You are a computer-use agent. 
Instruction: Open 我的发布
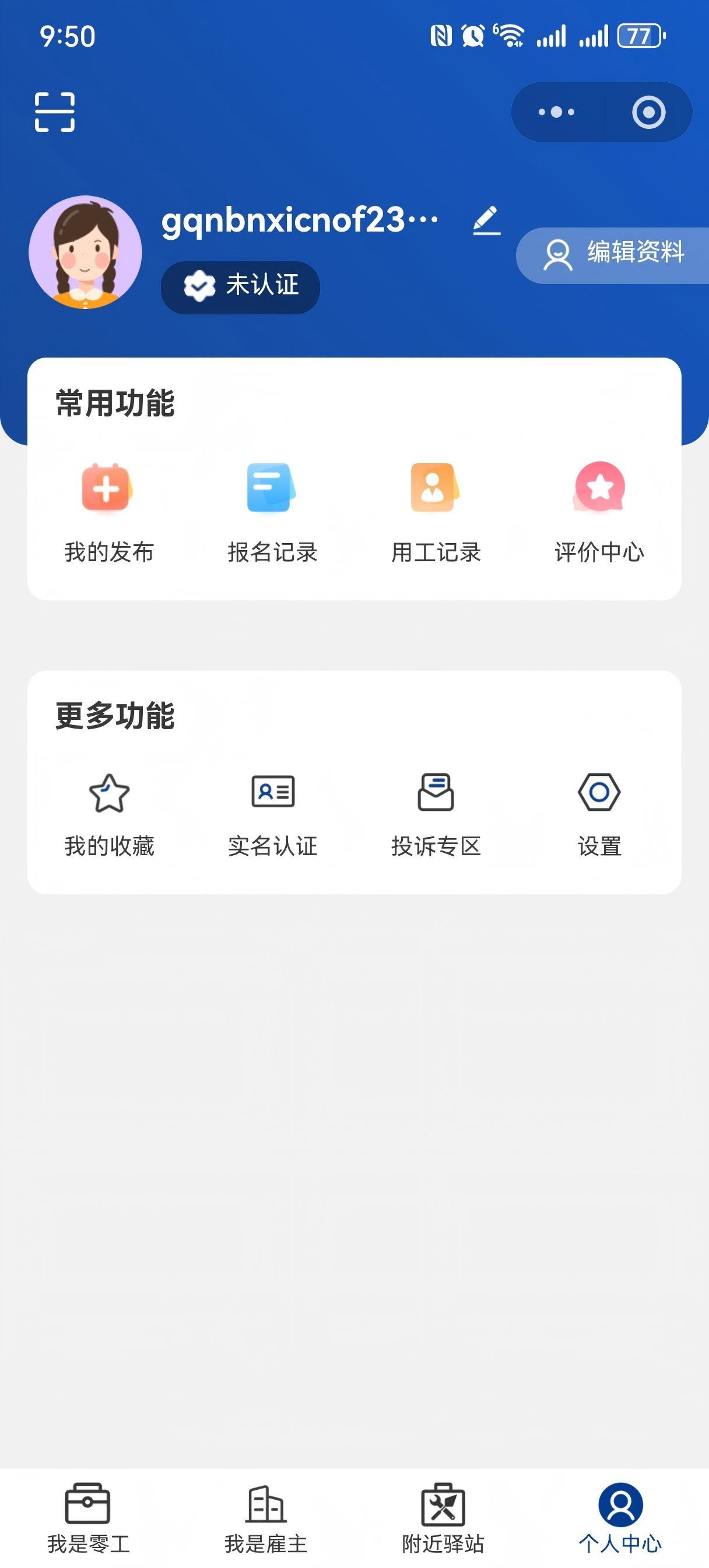(x=109, y=513)
